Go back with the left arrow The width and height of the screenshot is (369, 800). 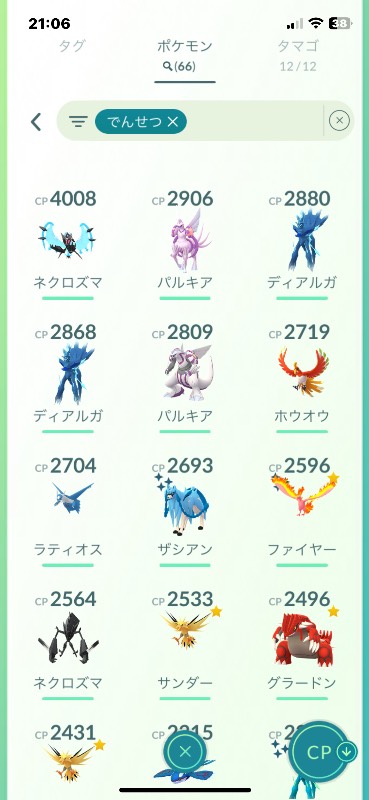click(36, 122)
